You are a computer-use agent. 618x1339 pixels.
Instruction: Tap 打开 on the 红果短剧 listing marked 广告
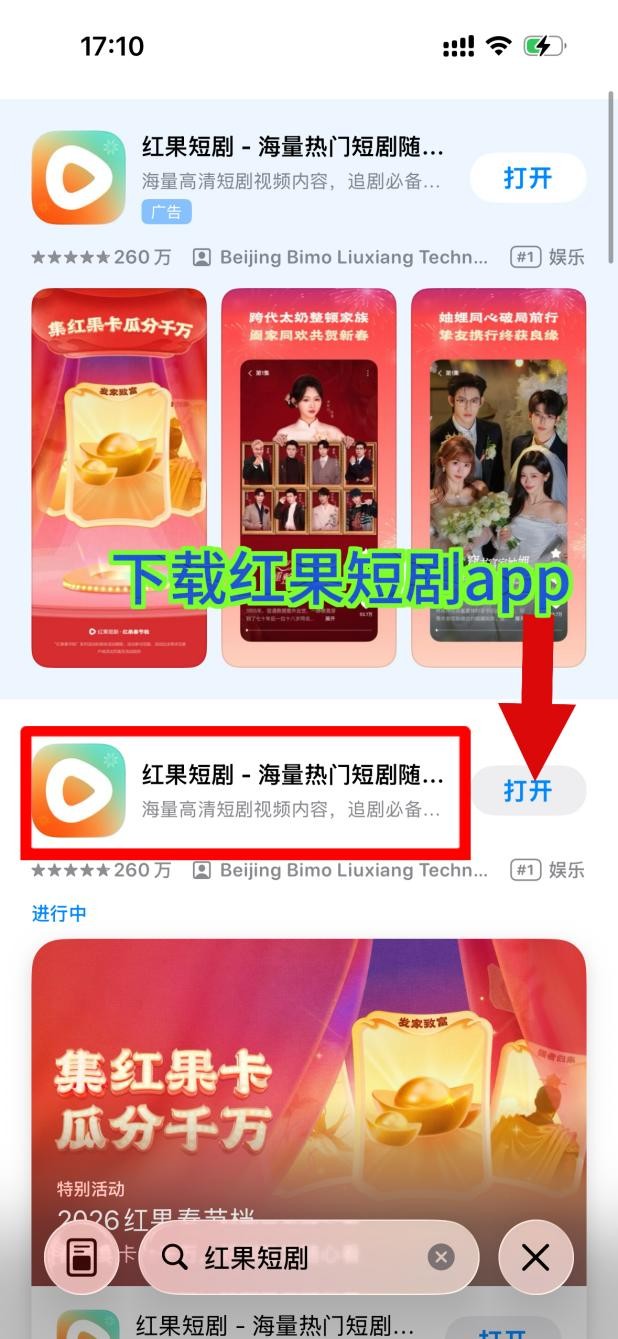click(x=527, y=178)
